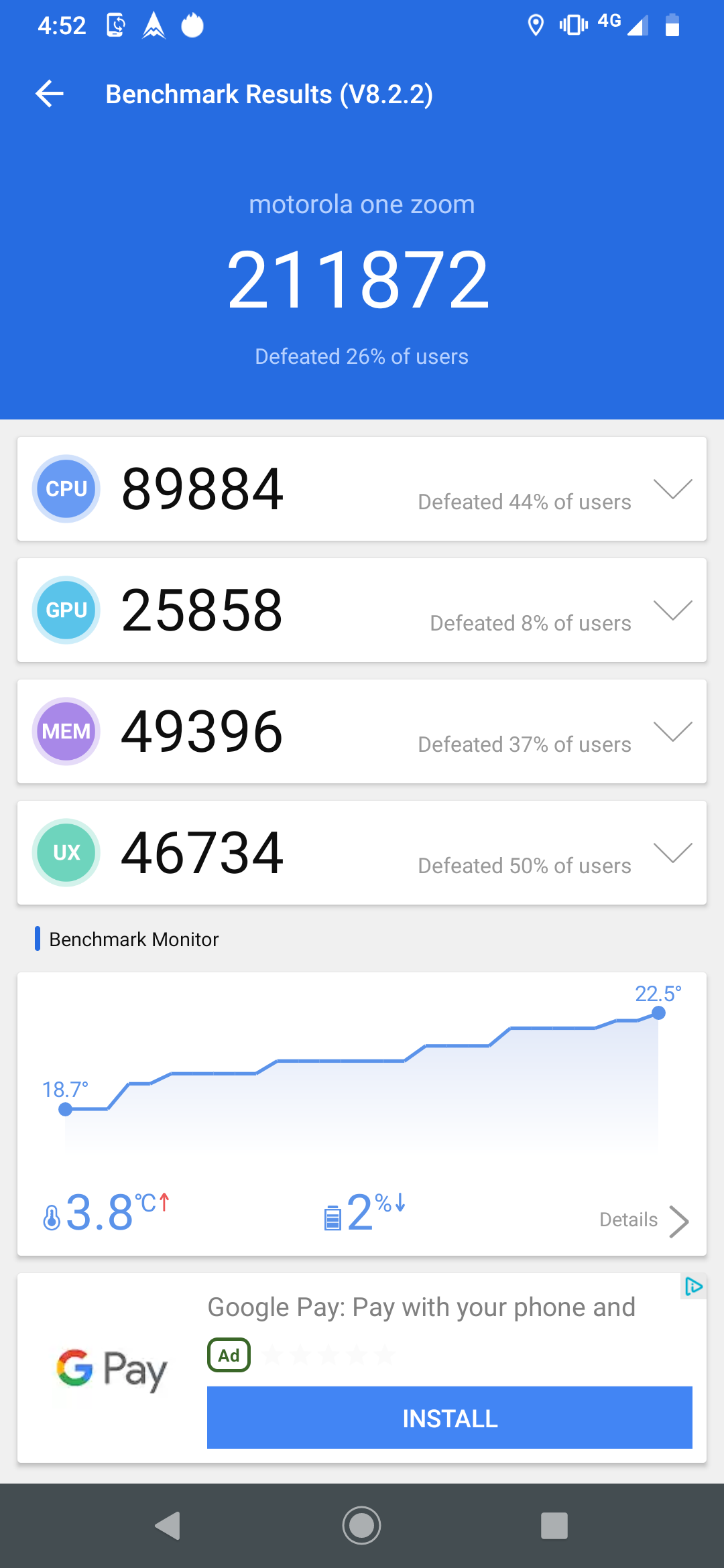The width and height of the screenshot is (724, 1568).
Task: Go back using the top-left arrow
Action: tap(50, 94)
